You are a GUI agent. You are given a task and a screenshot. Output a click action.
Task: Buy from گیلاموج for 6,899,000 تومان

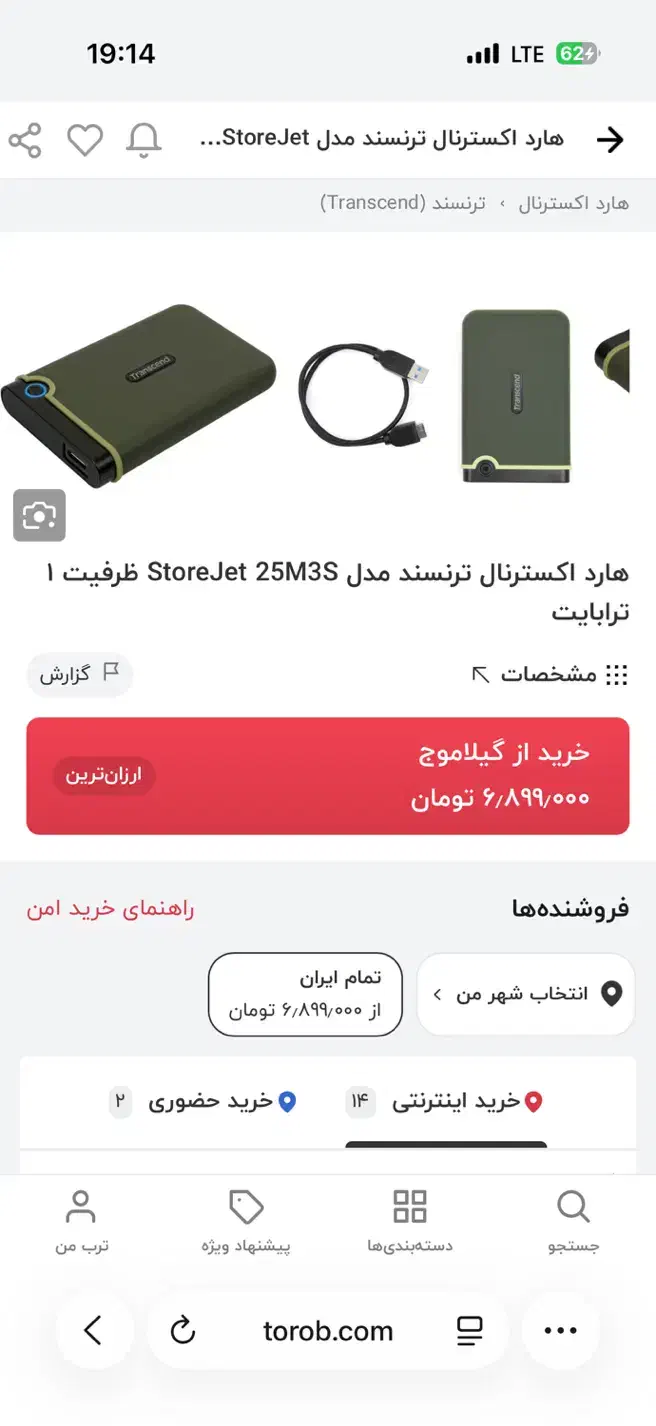(x=328, y=775)
